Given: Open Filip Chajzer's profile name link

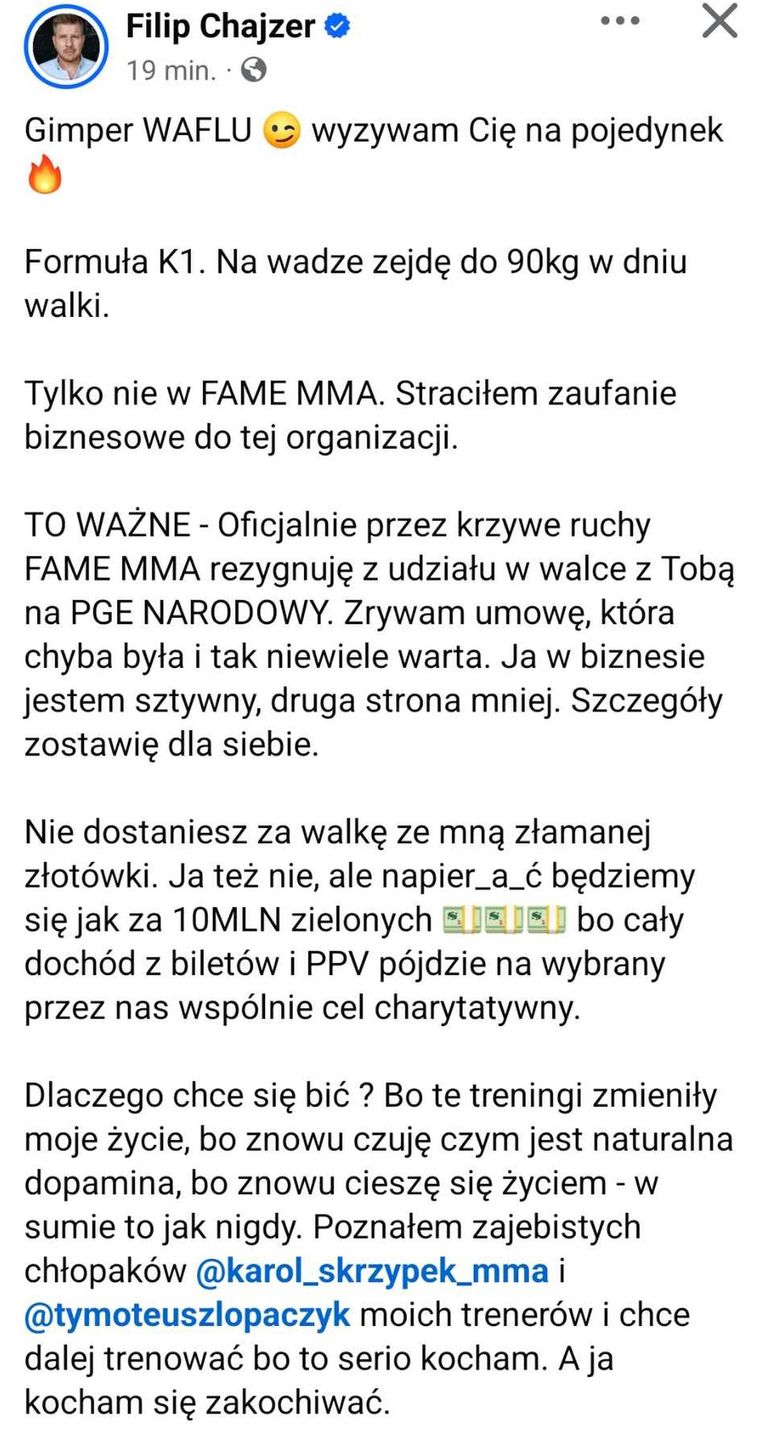Looking at the screenshot, I should coord(221,27).
